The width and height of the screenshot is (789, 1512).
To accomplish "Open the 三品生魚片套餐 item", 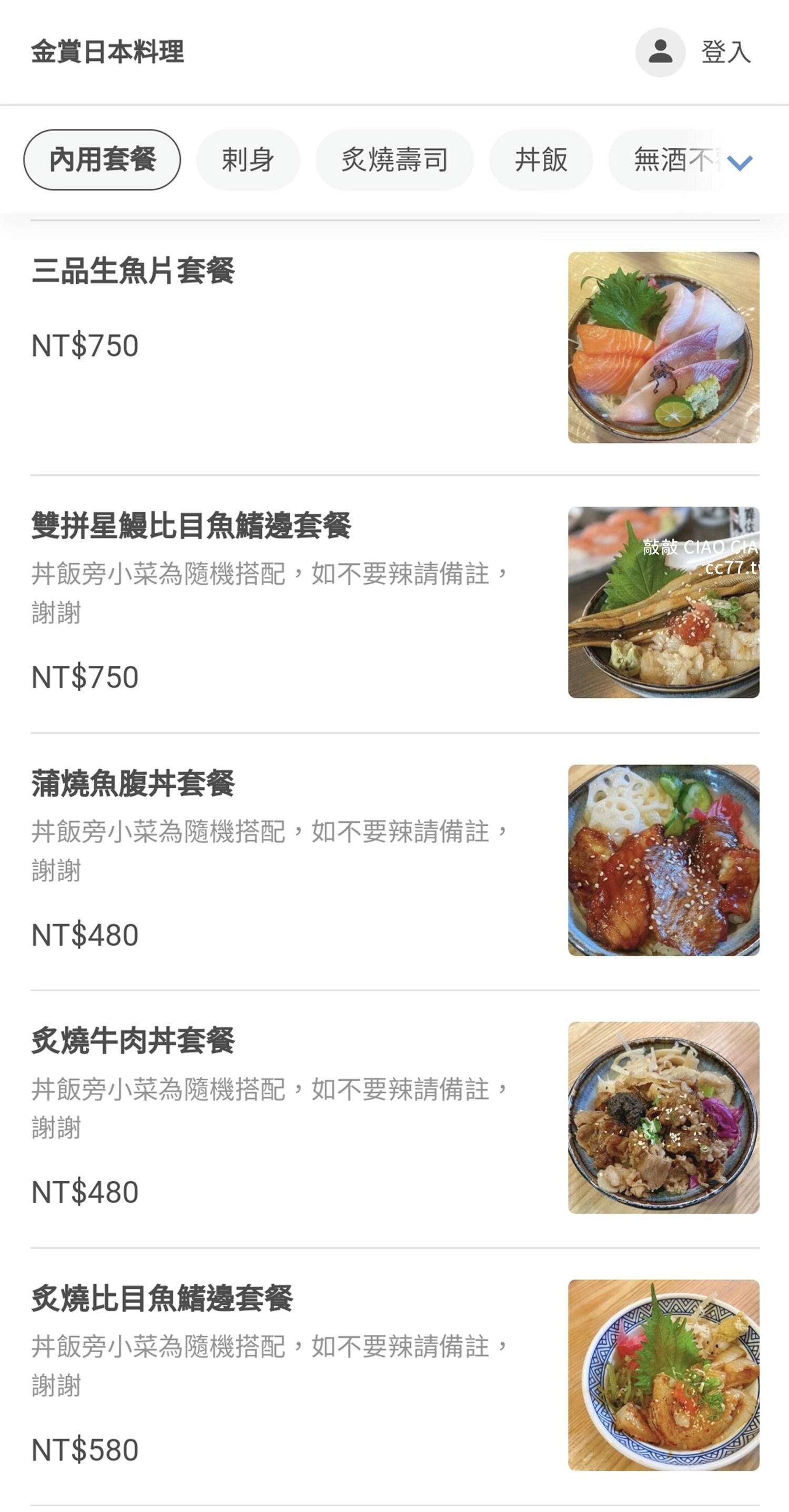I will (394, 348).
